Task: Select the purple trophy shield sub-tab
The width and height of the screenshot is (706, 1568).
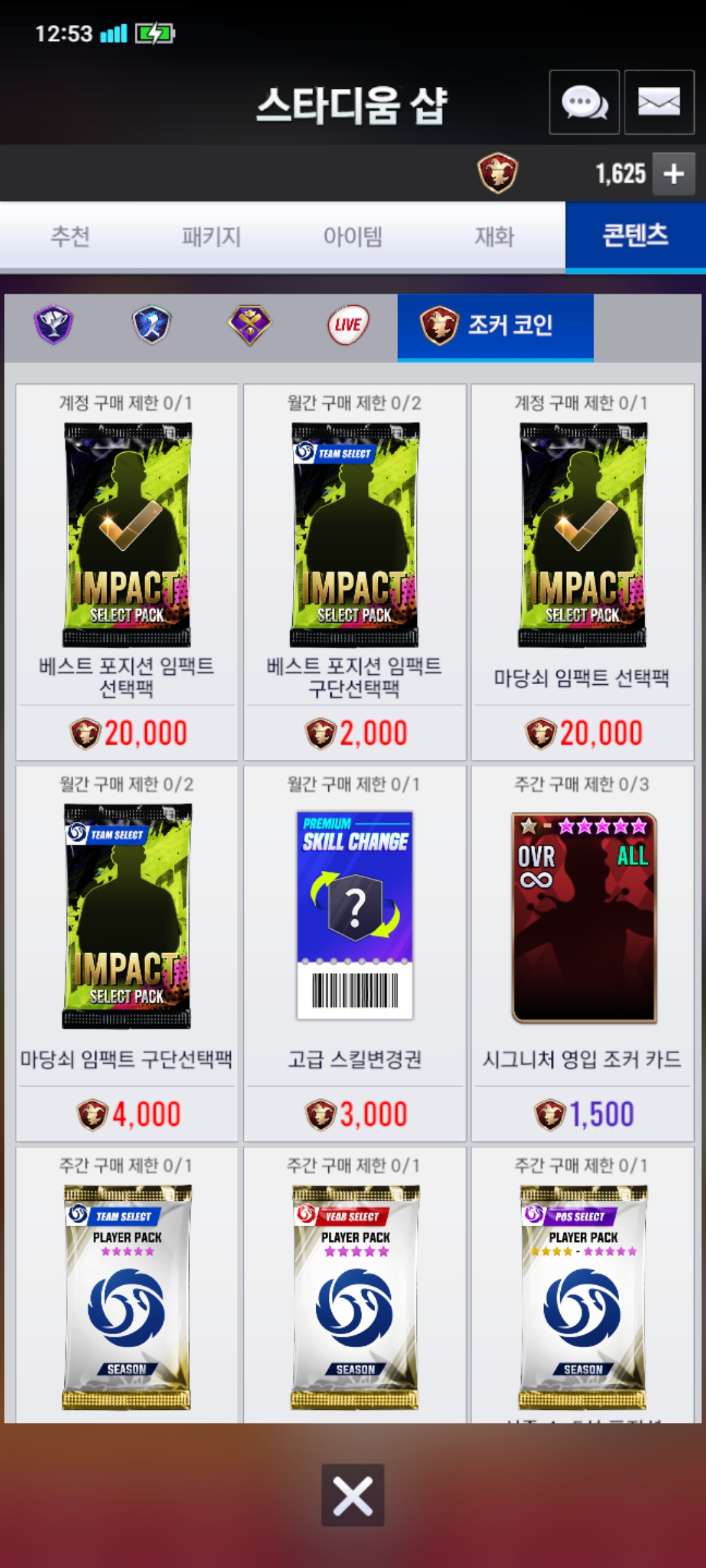Action: point(54,325)
